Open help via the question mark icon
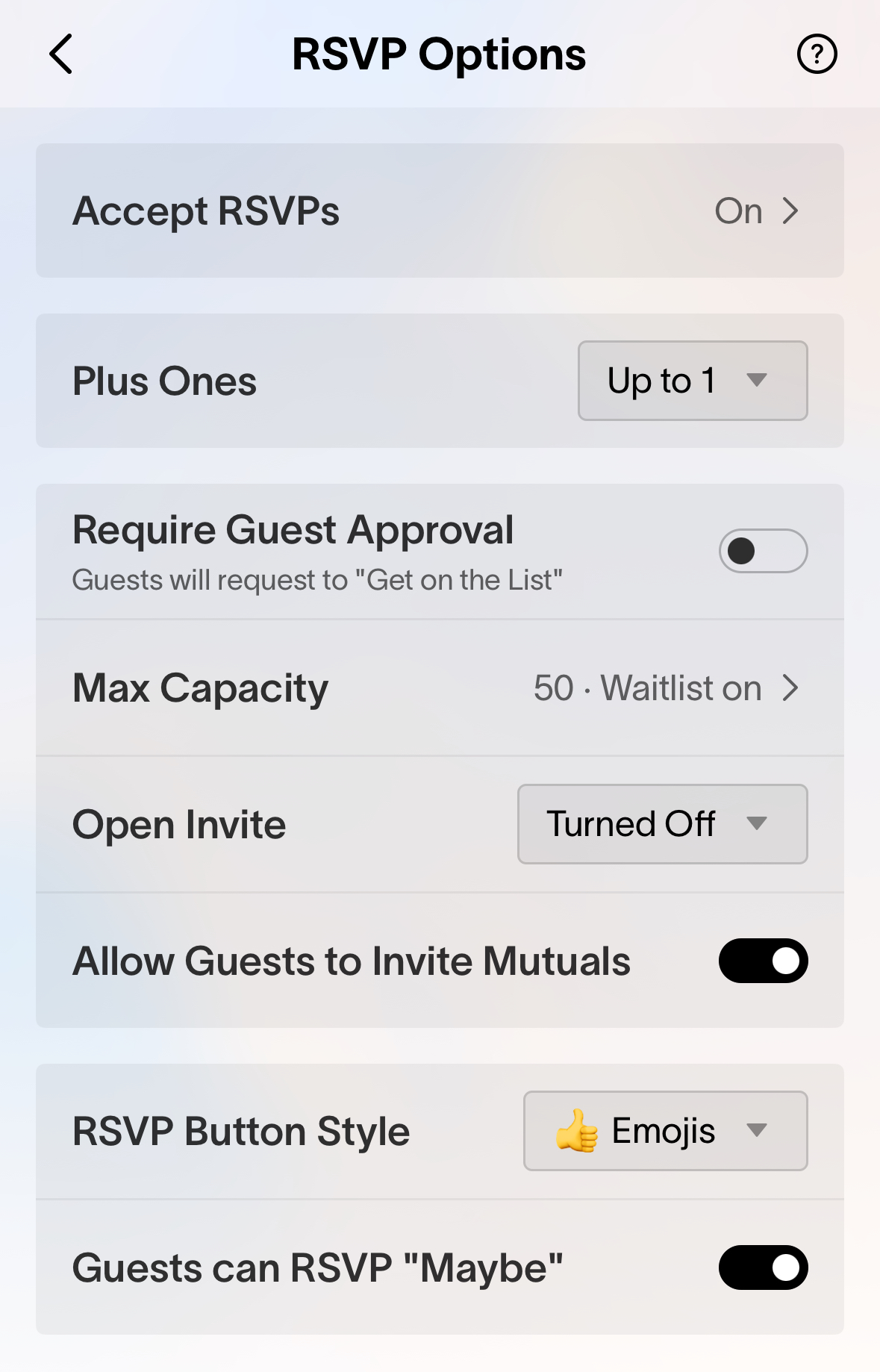The image size is (880, 1372). click(817, 53)
